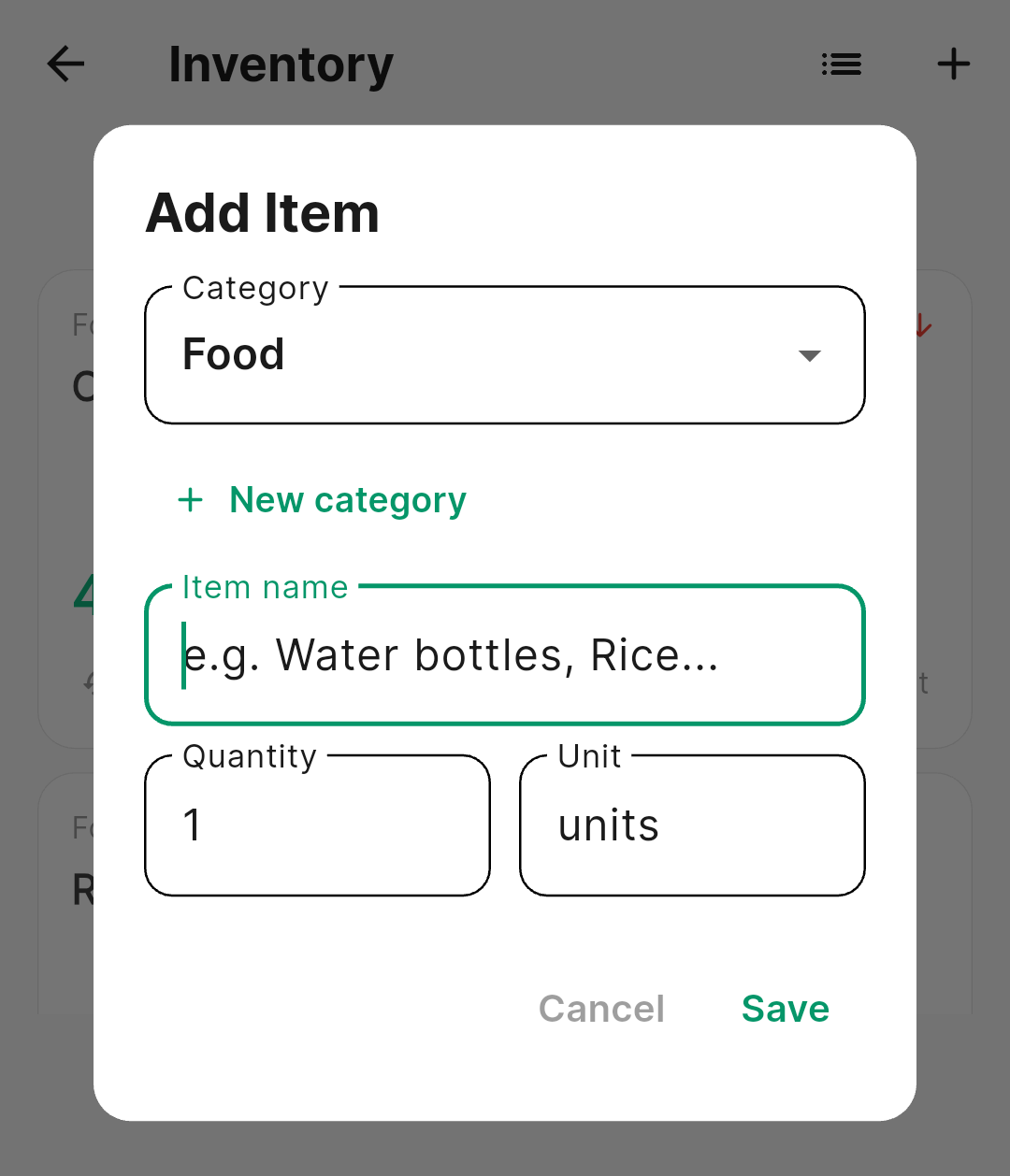Image resolution: width=1010 pixels, height=1176 pixels.
Task: Click the back arrow icon
Action: (65, 64)
